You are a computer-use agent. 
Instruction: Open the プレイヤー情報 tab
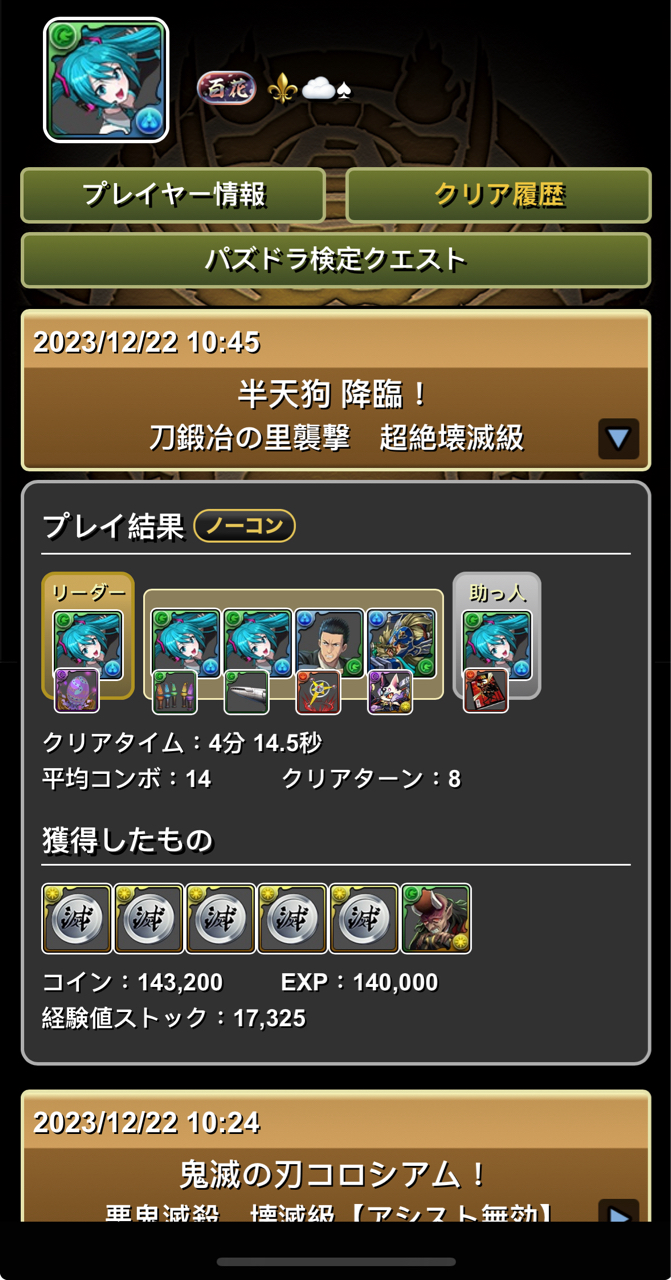coord(173,194)
